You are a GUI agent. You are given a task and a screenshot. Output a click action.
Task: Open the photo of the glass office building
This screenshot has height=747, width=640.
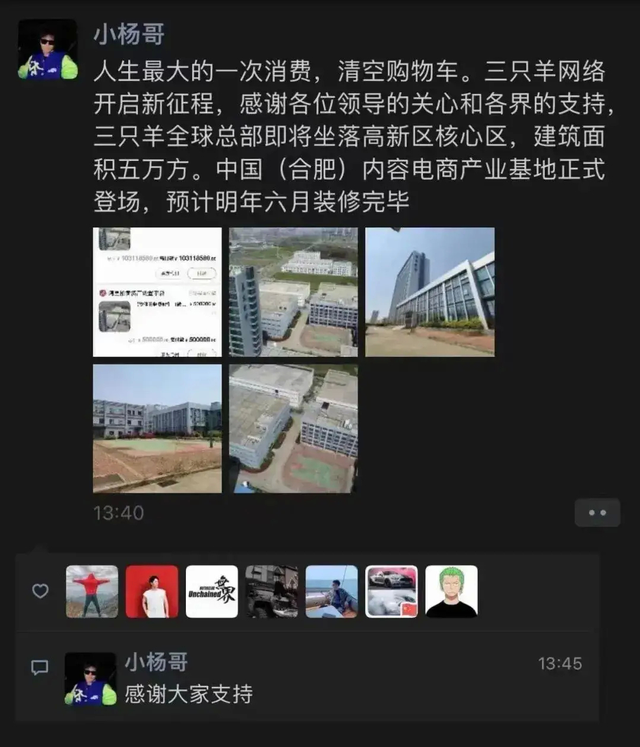pyautogui.click(x=429, y=292)
